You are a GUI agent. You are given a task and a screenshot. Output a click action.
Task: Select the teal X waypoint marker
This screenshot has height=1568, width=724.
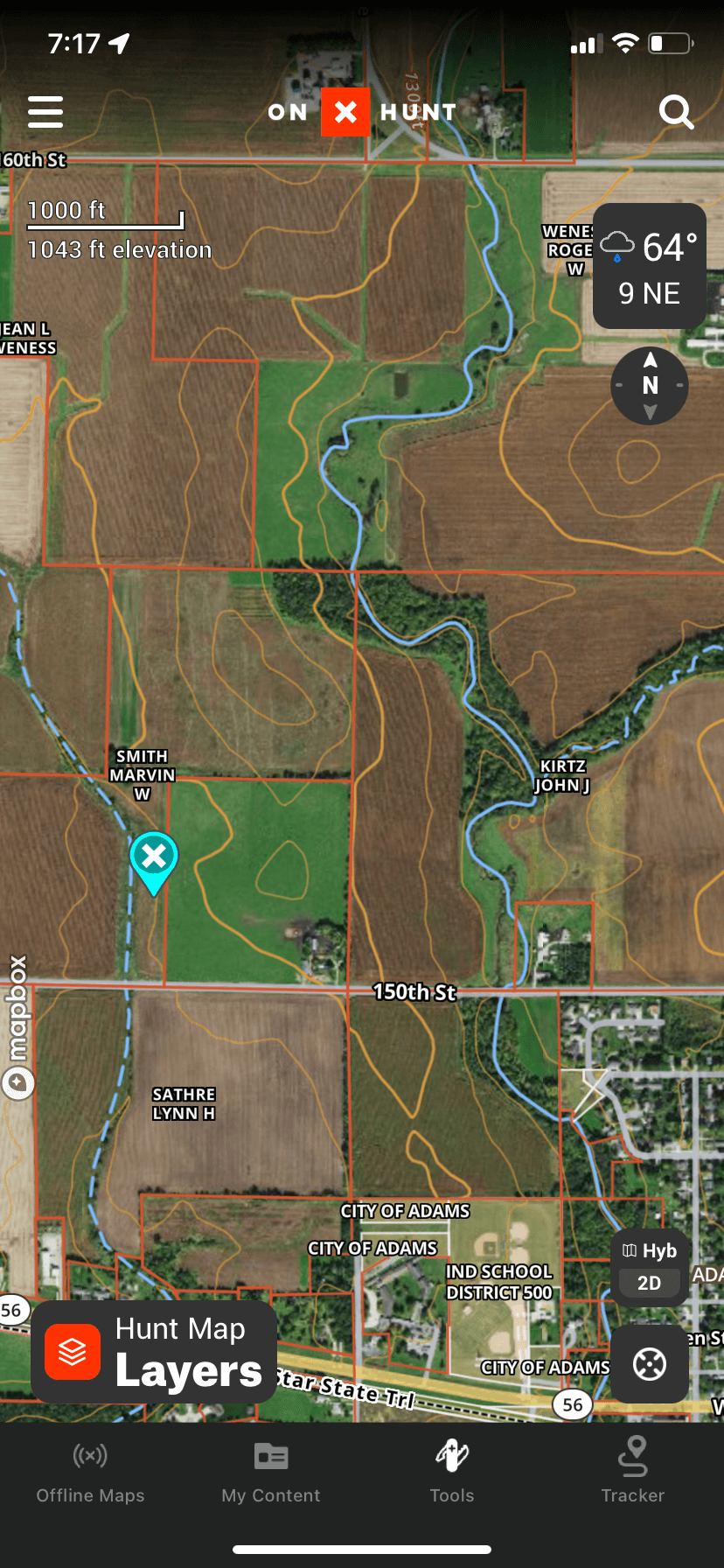pyautogui.click(x=154, y=858)
